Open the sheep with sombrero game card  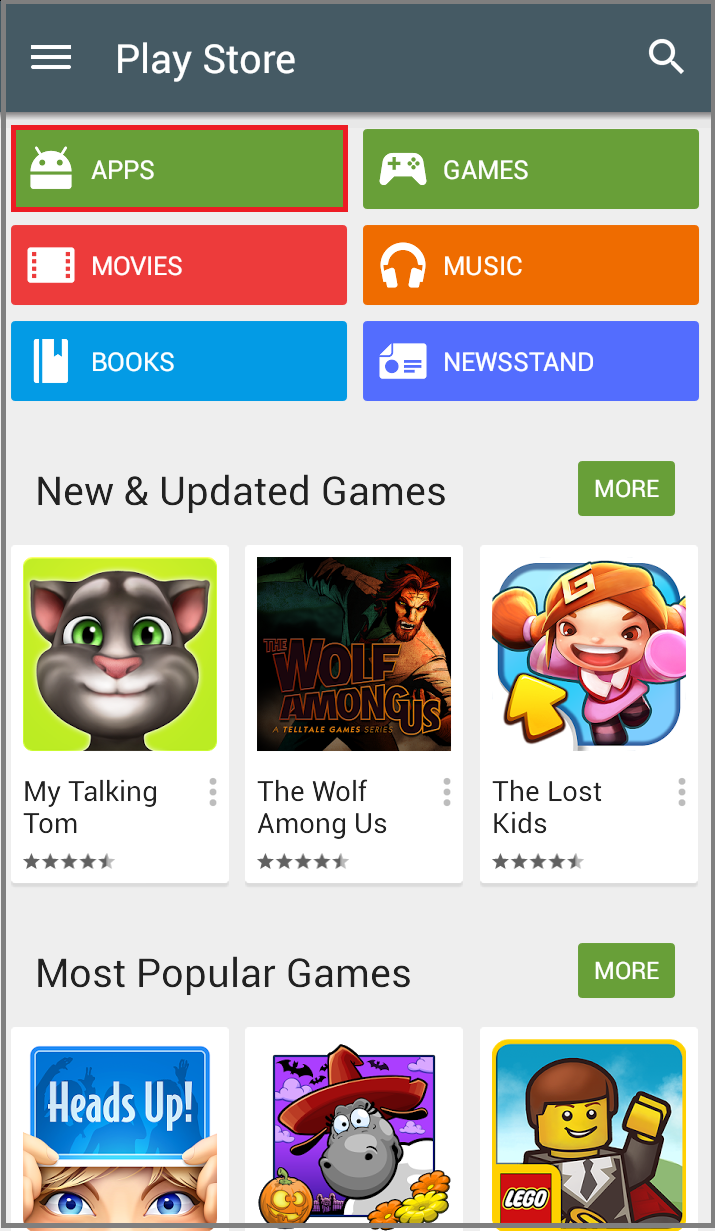[x=354, y=1128]
